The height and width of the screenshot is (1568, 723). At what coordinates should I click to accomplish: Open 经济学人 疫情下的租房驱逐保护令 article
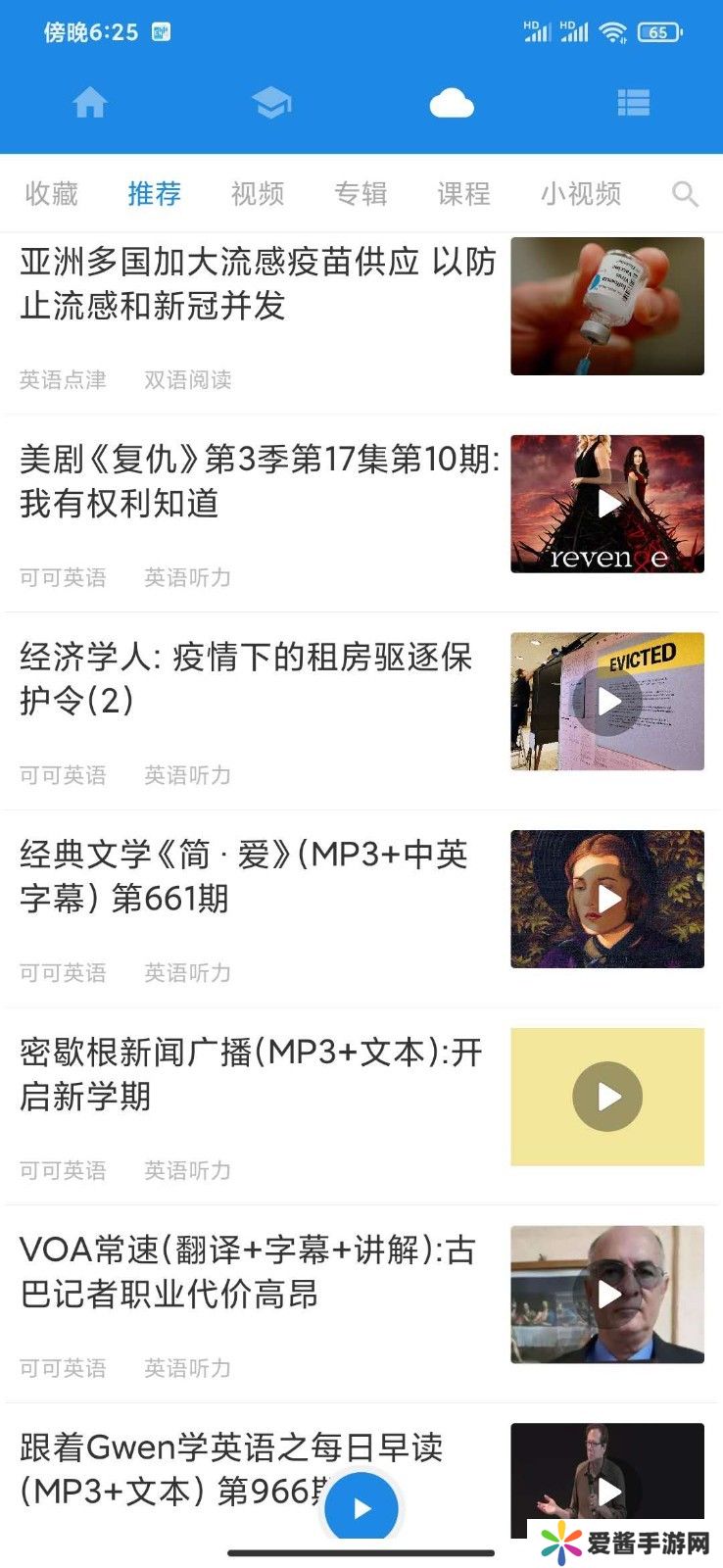pos(247,678)
